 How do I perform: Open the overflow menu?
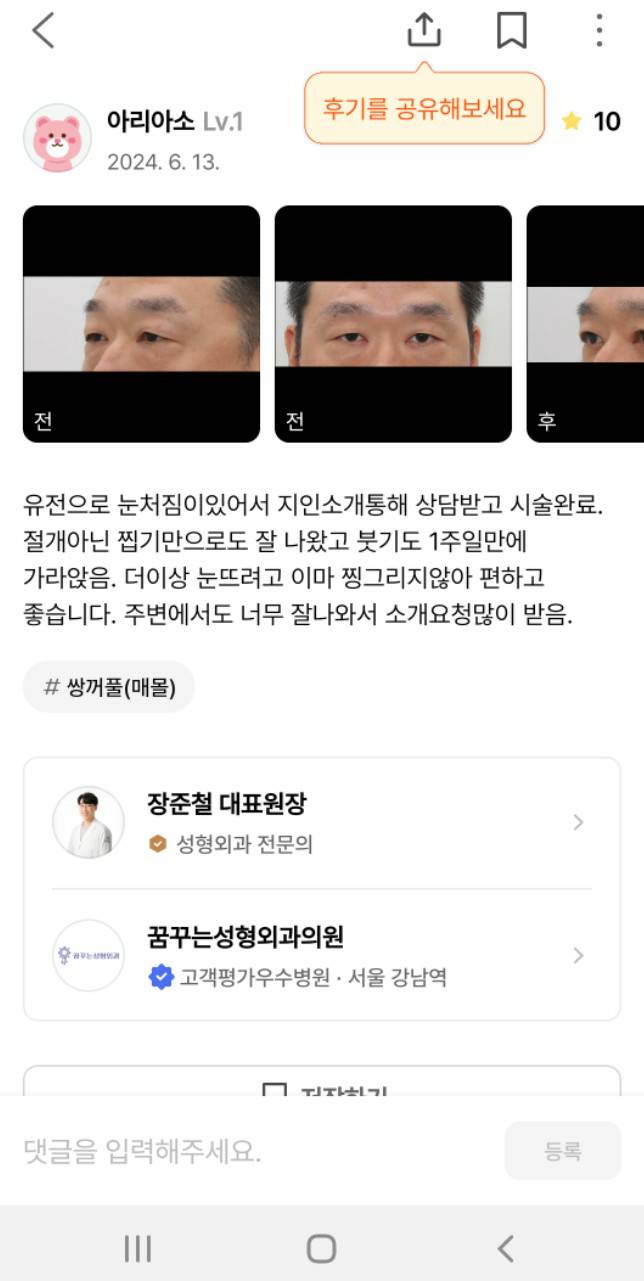[598, 31]
